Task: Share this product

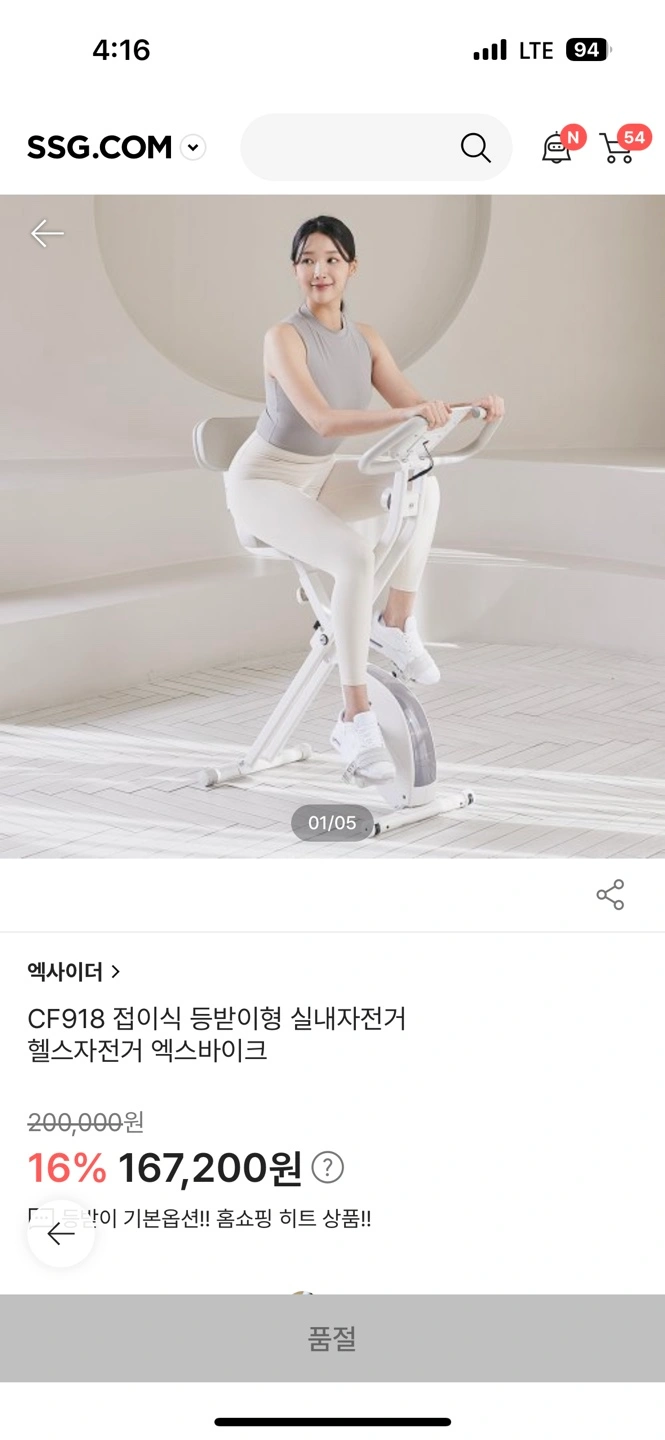Action: (610, 895)
